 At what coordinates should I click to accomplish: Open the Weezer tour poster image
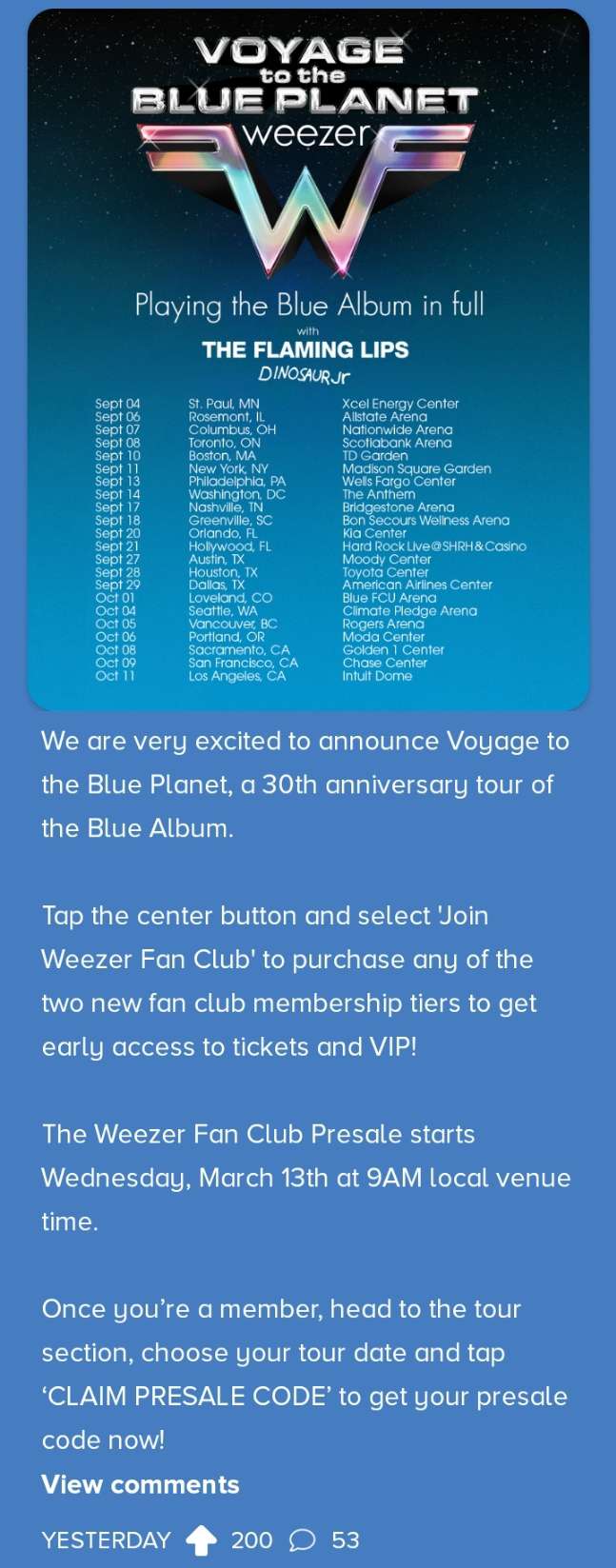coord(308,360)
